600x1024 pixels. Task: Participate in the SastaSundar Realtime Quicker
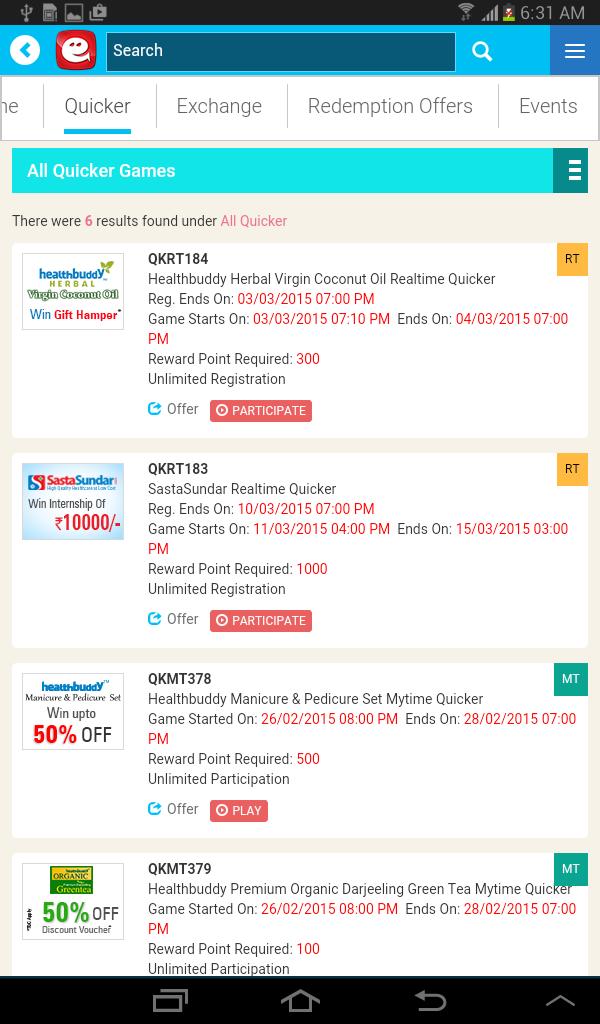click(x=261, y=621)
